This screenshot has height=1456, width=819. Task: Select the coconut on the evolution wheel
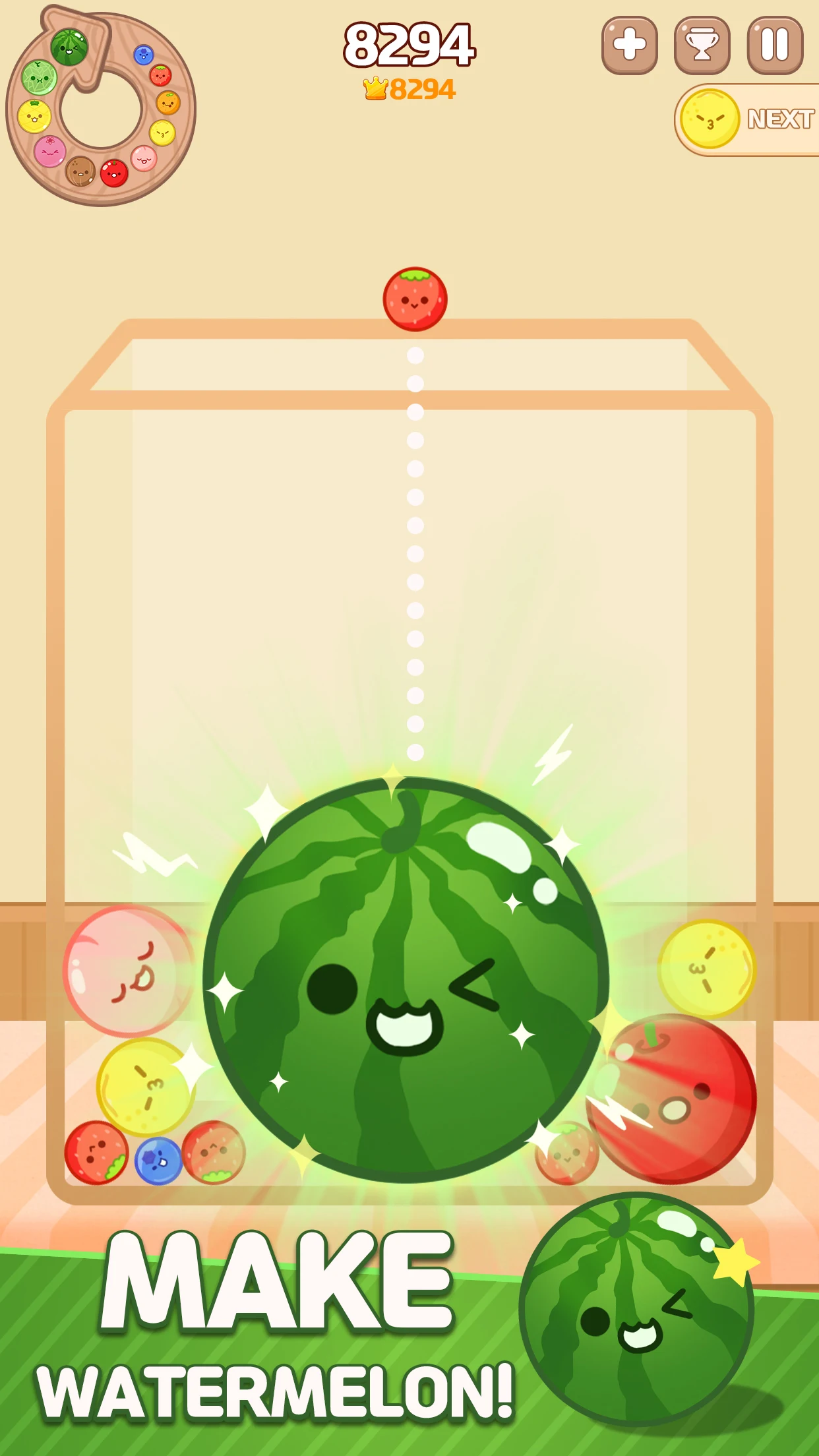tap(81, 173)
